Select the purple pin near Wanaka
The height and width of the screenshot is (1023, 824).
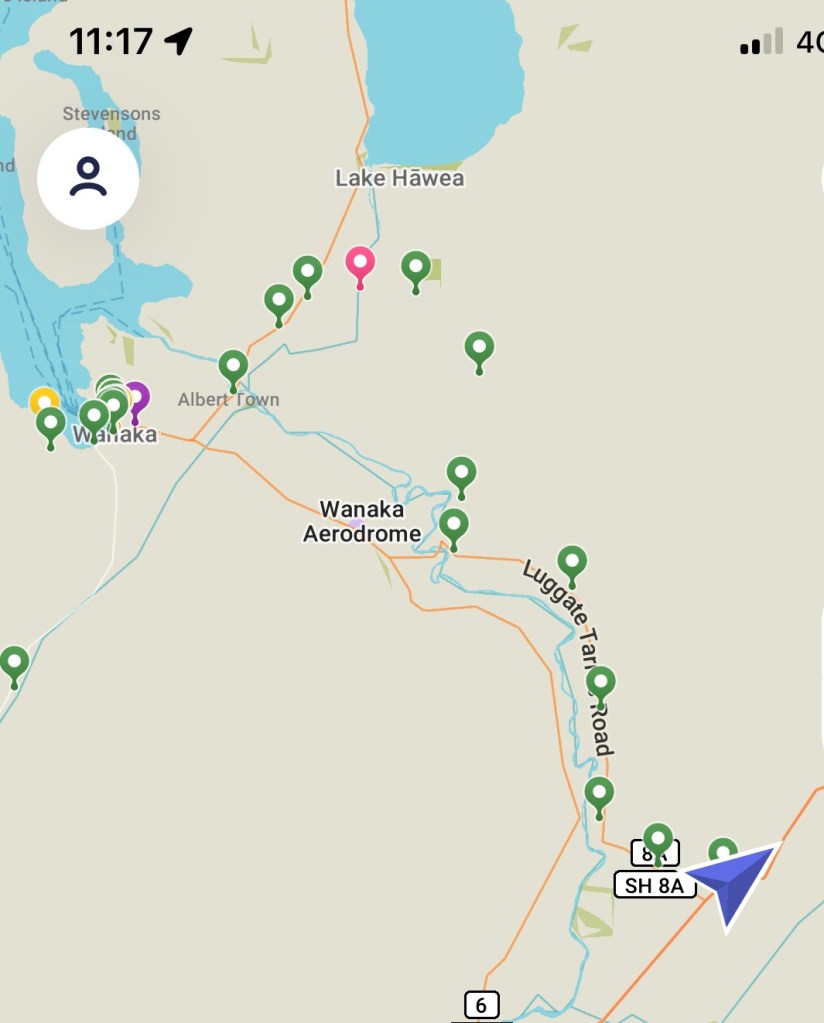click(135, 398)
